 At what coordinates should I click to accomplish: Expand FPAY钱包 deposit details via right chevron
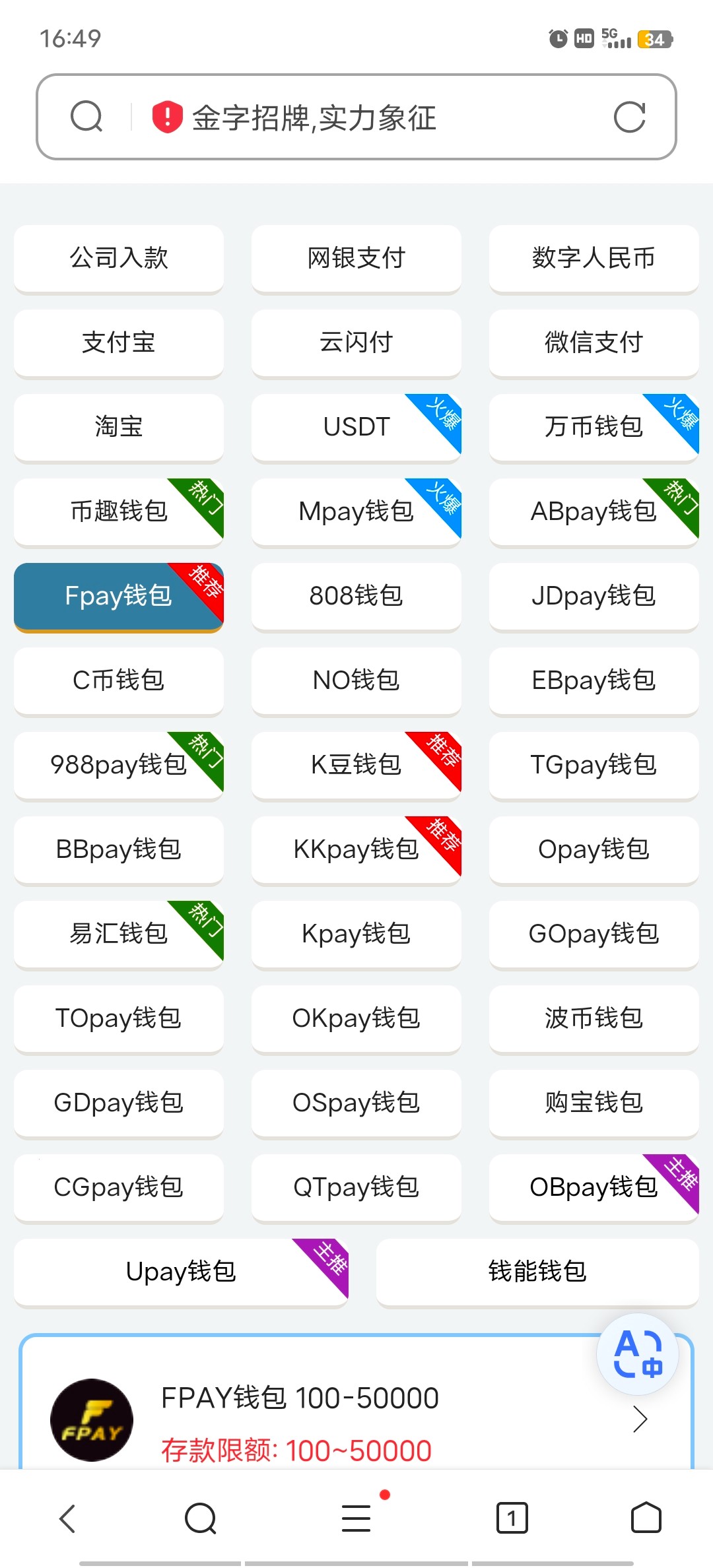tap(641, 1419)
